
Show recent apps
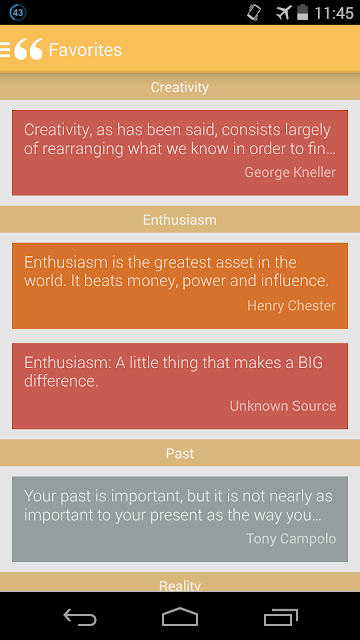point(280,617)
